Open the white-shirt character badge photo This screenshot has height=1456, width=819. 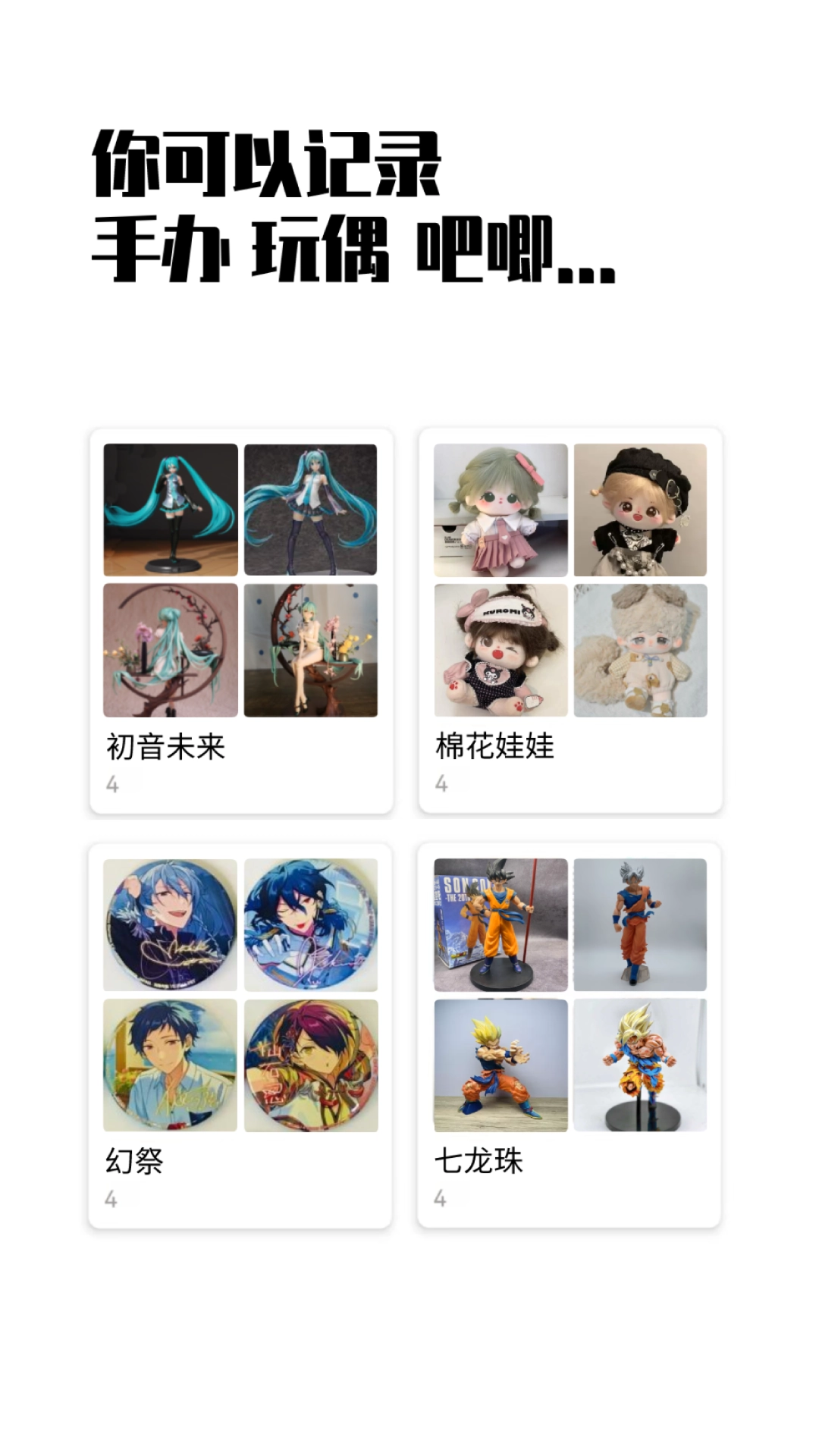click(173, 1065)
